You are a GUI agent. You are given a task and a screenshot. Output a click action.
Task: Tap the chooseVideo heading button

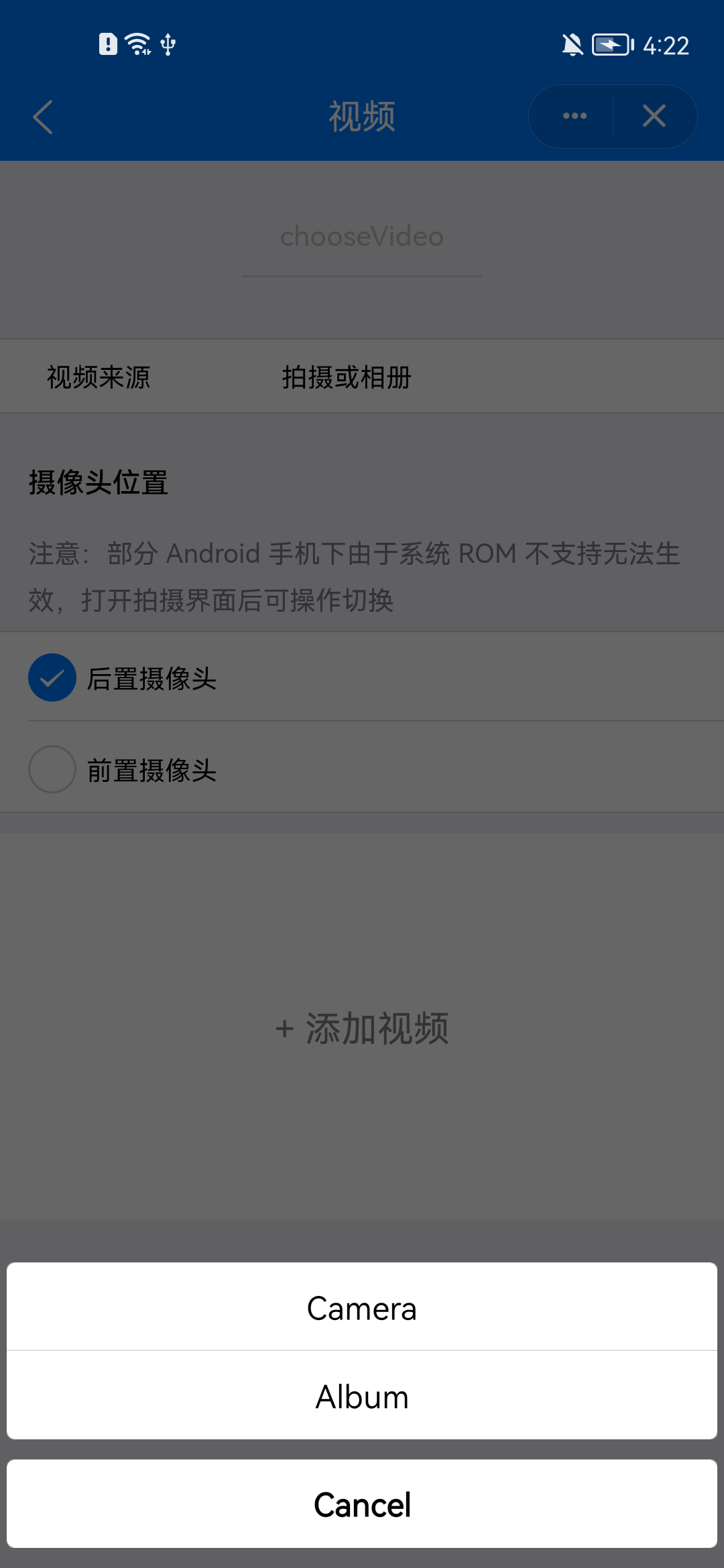pyautogui.click(x=361, y=236)
